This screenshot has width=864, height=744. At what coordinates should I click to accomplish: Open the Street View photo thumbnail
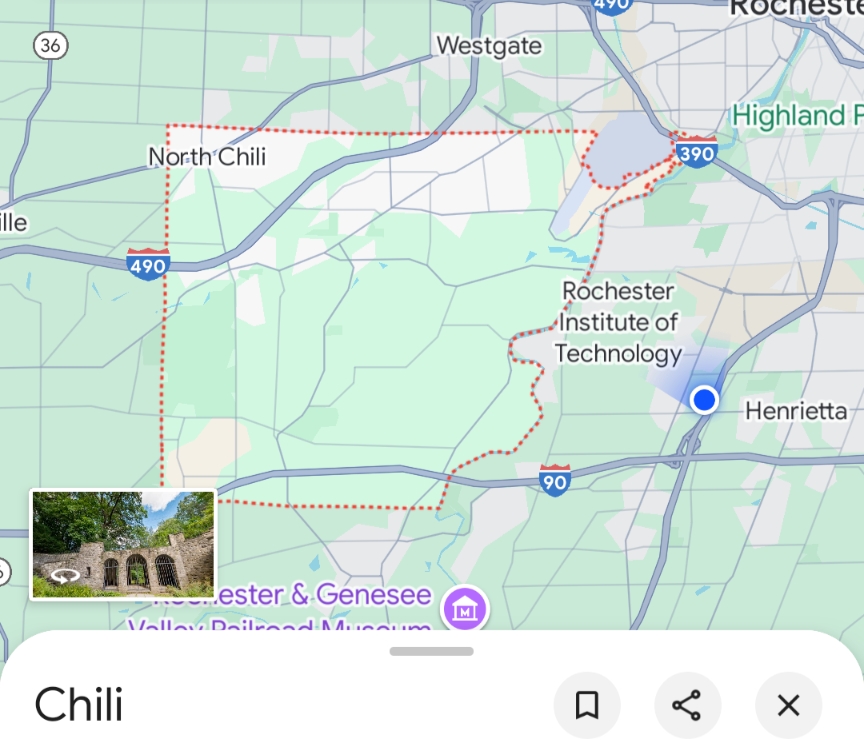pyautogui.click(x=123, y=544)
